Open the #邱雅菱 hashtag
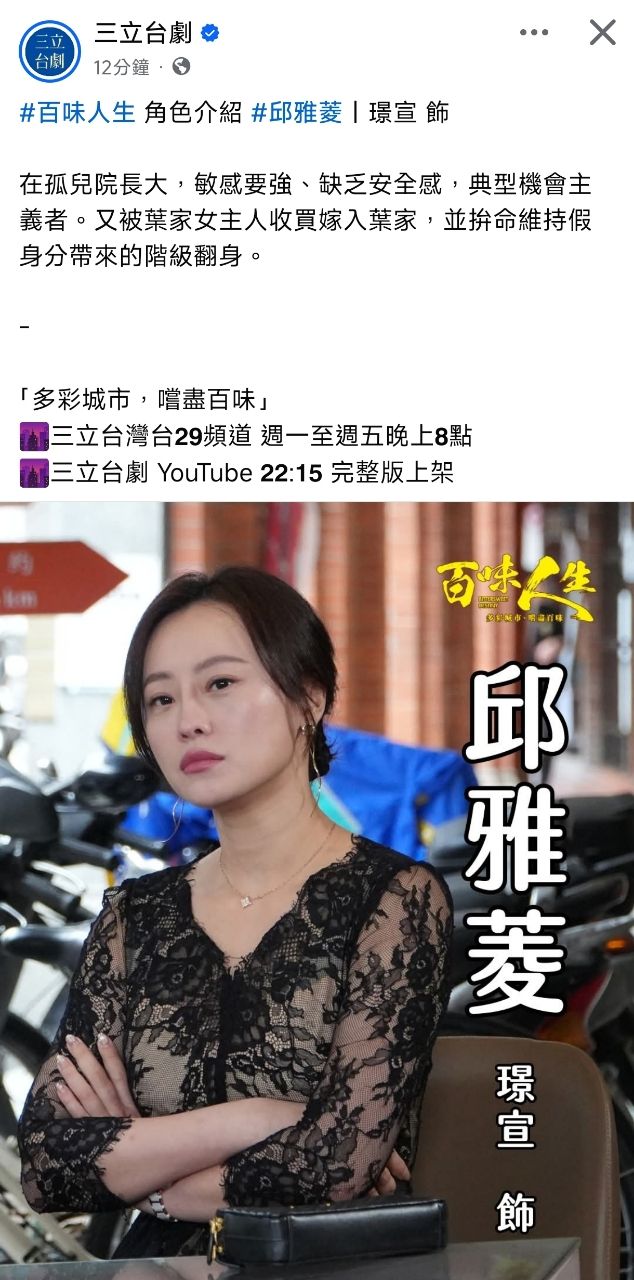634x1280 pixels. [x=296, y=112]
